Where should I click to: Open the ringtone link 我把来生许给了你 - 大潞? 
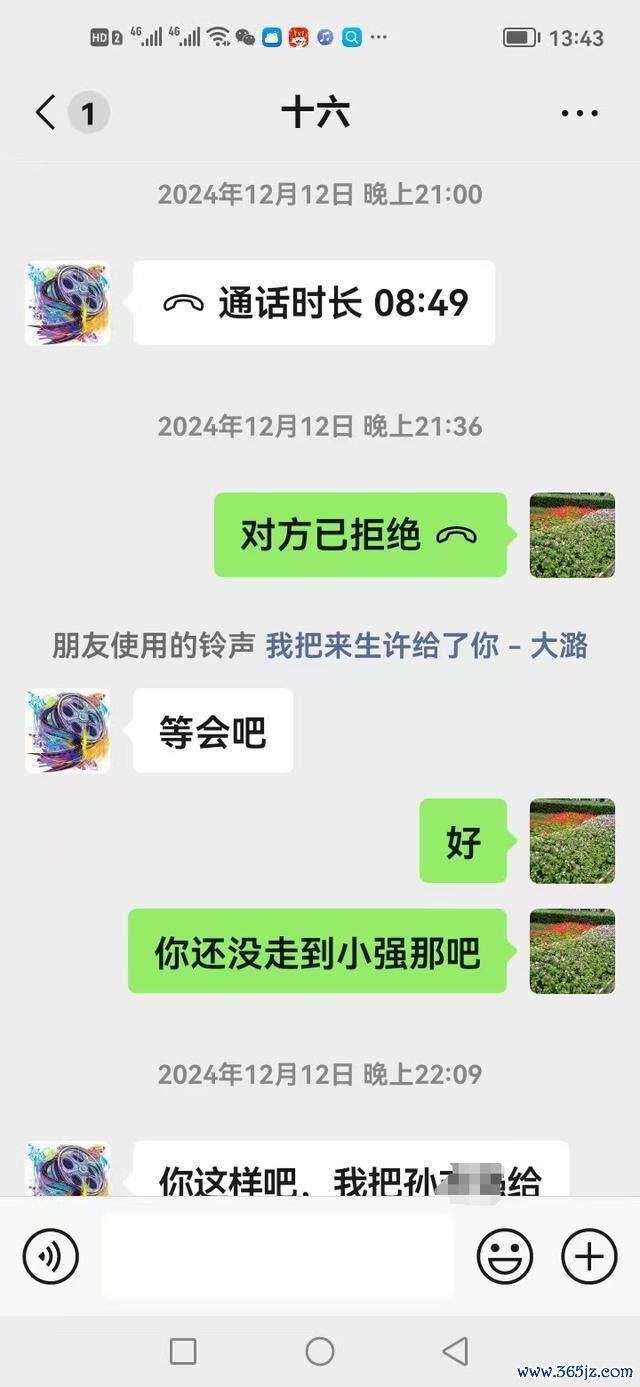426,646
